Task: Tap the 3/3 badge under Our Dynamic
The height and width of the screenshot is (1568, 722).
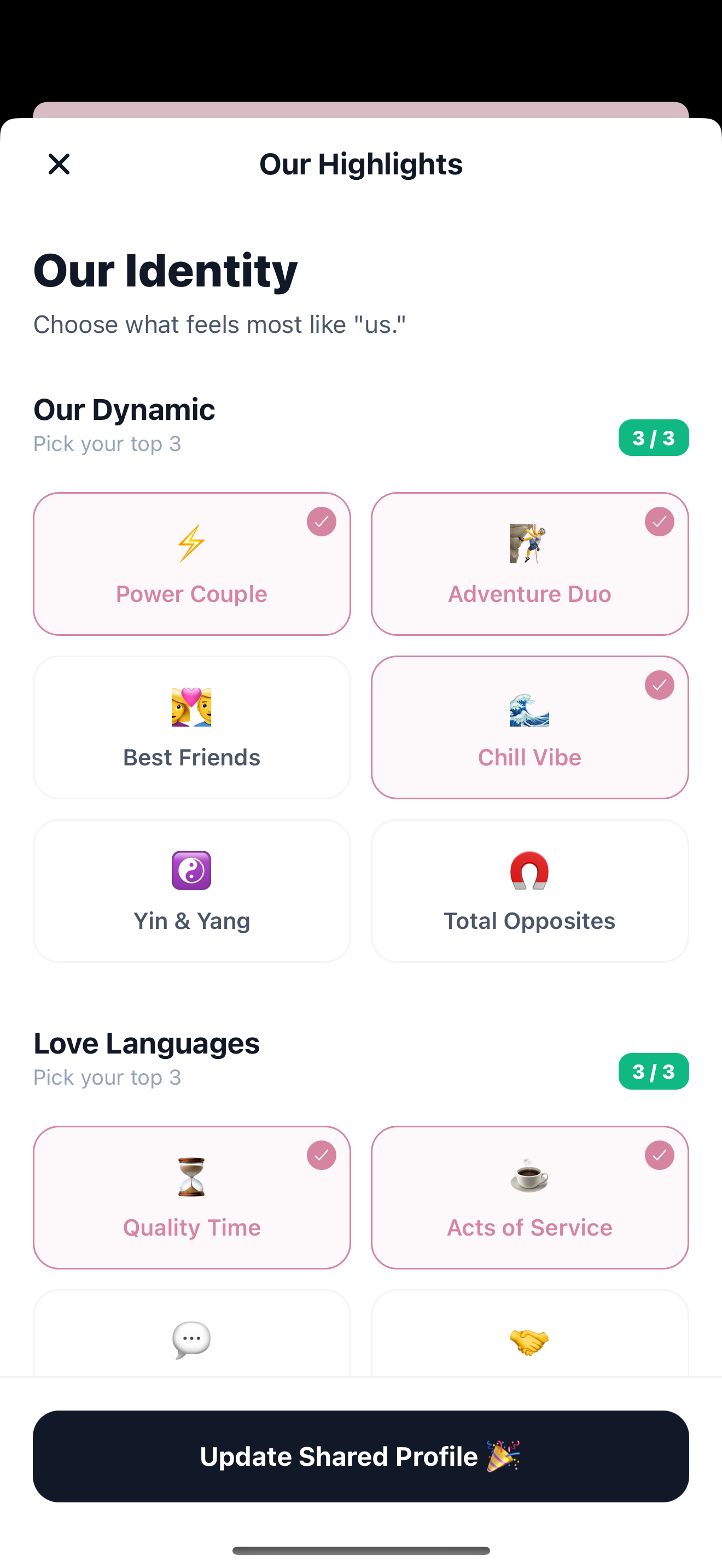Action: 653,437
